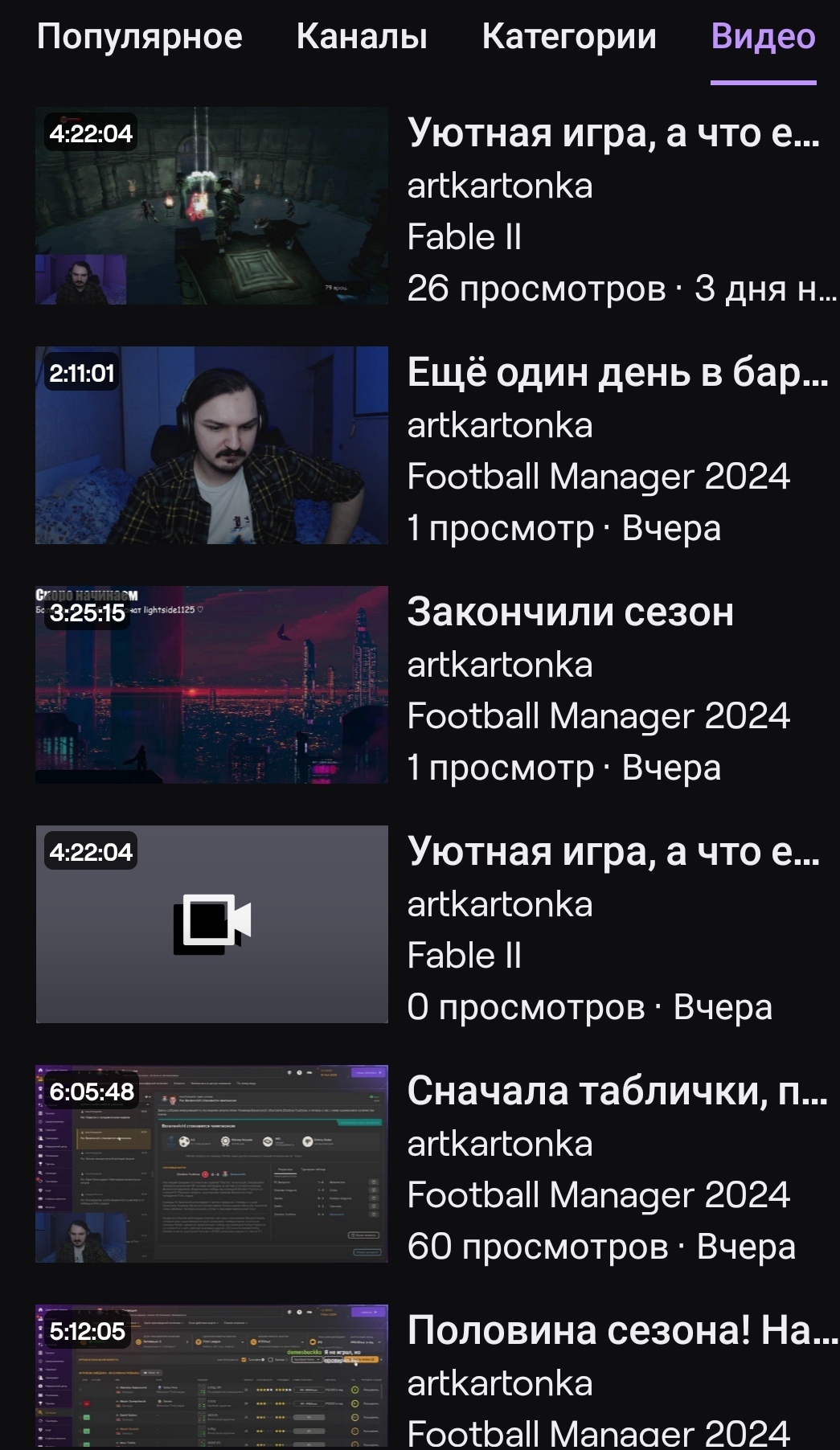Open the Fable II video with 0 просмотров
The width and height of the screenshot is (840, 1450).
pos(211,924)
